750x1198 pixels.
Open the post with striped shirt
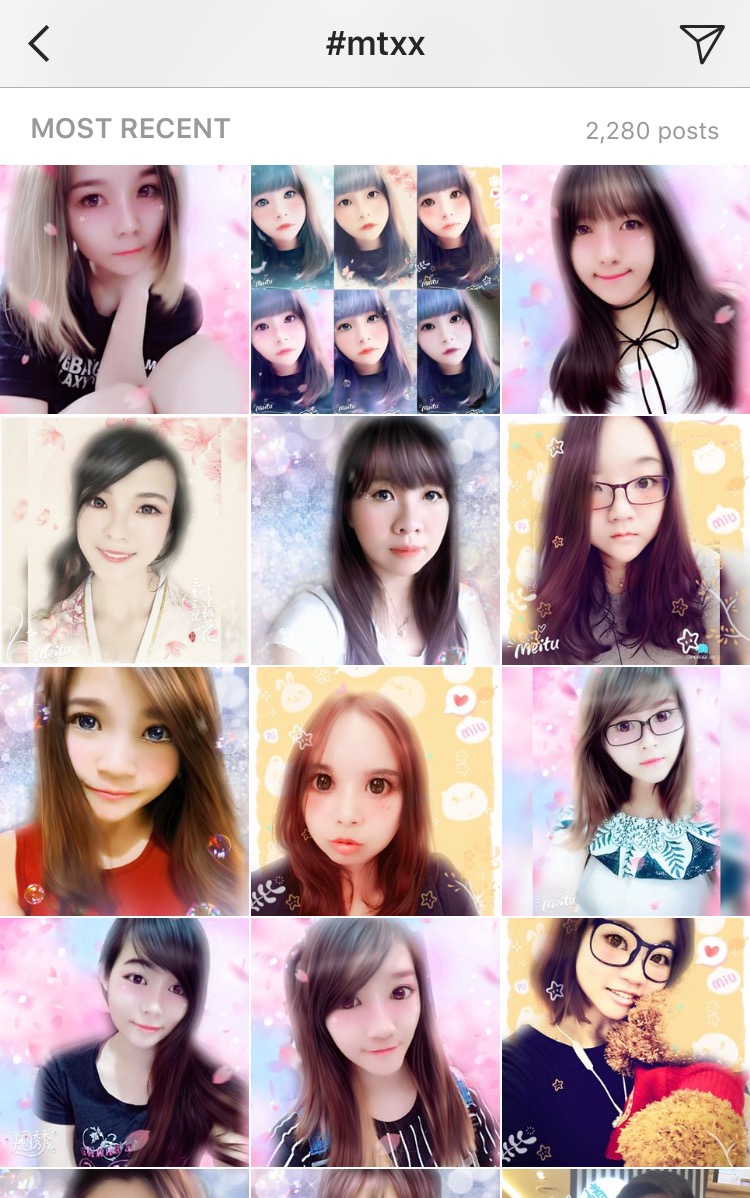pos(375,1042)
